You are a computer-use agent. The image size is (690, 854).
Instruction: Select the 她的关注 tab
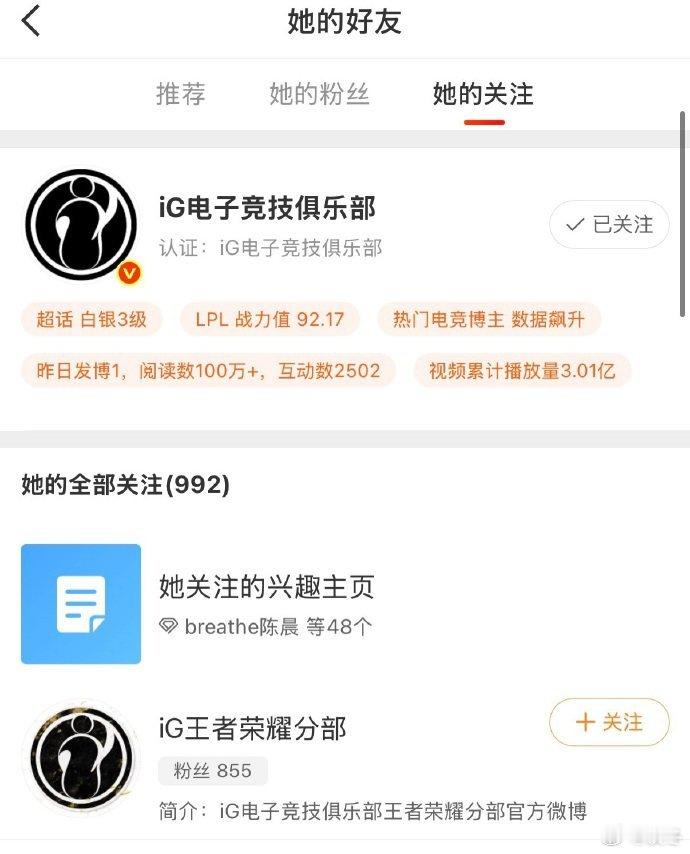click(483, 94)
